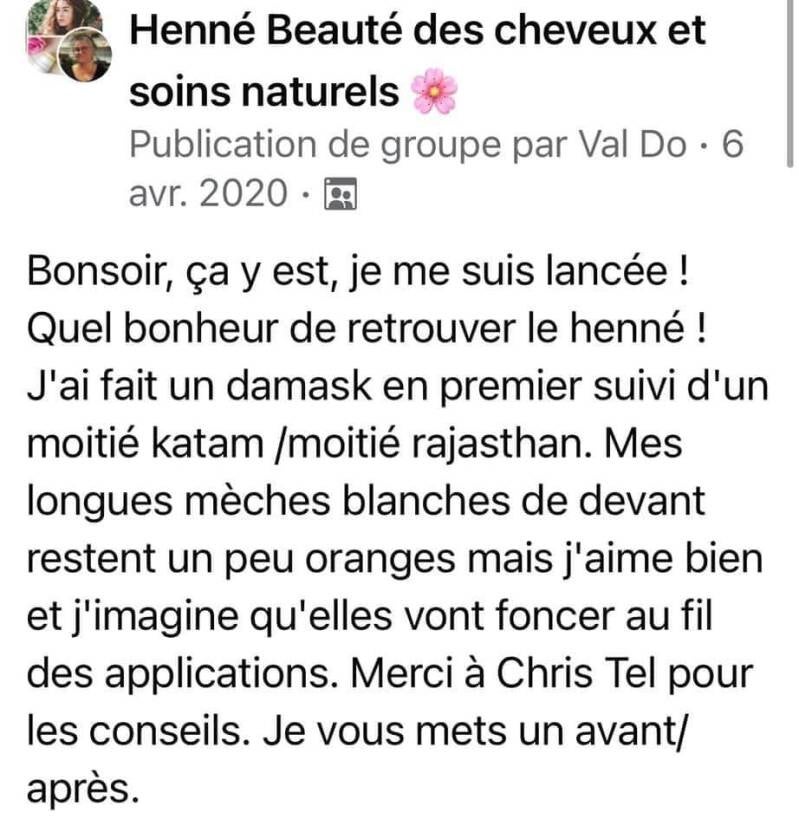799x832 pixels.
Task: Open Val Do's profile from the byline
Action: pyautogui.click(x=632, y=144)
